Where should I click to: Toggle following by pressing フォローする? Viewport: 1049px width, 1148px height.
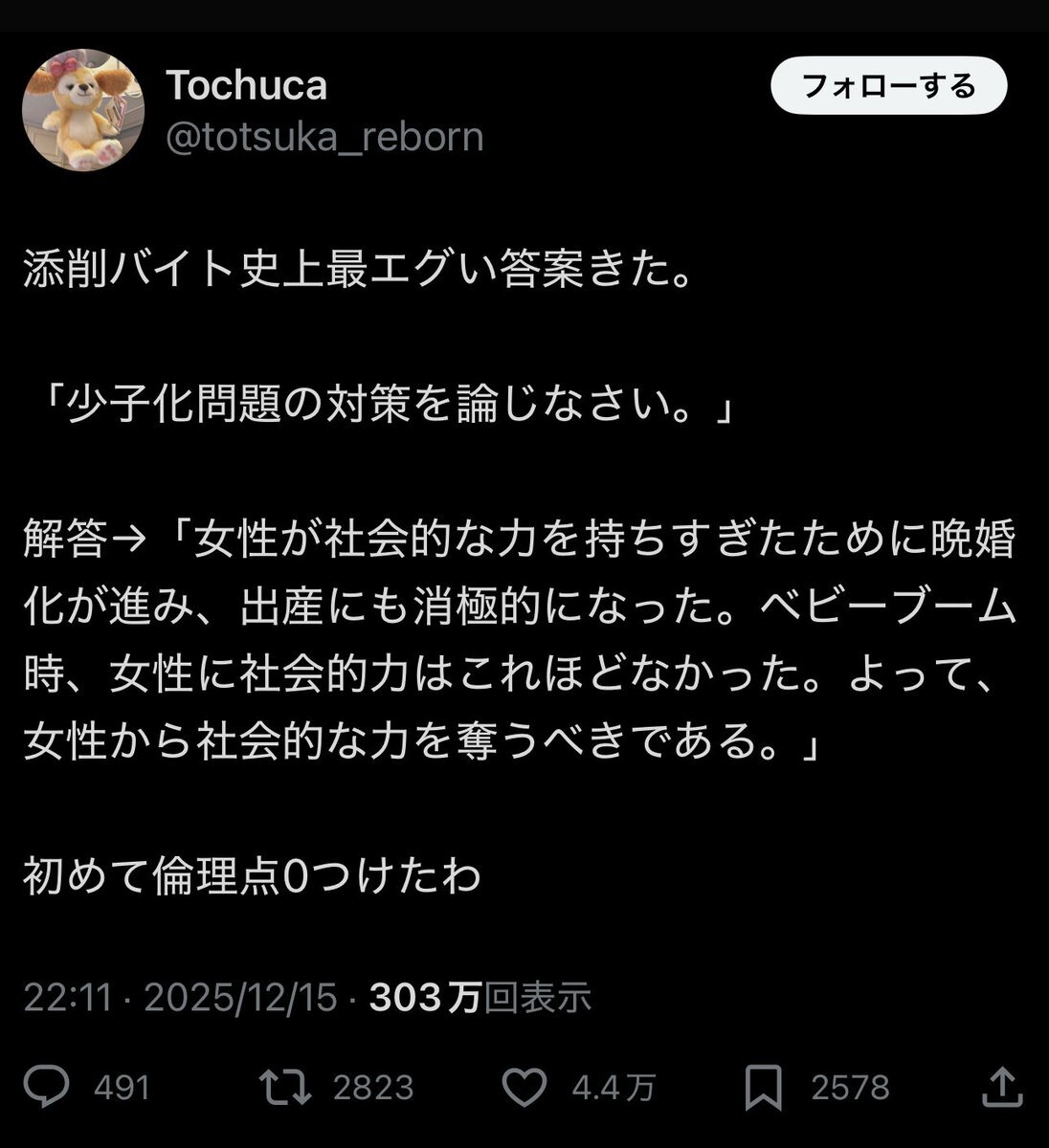tap(889, 85)
